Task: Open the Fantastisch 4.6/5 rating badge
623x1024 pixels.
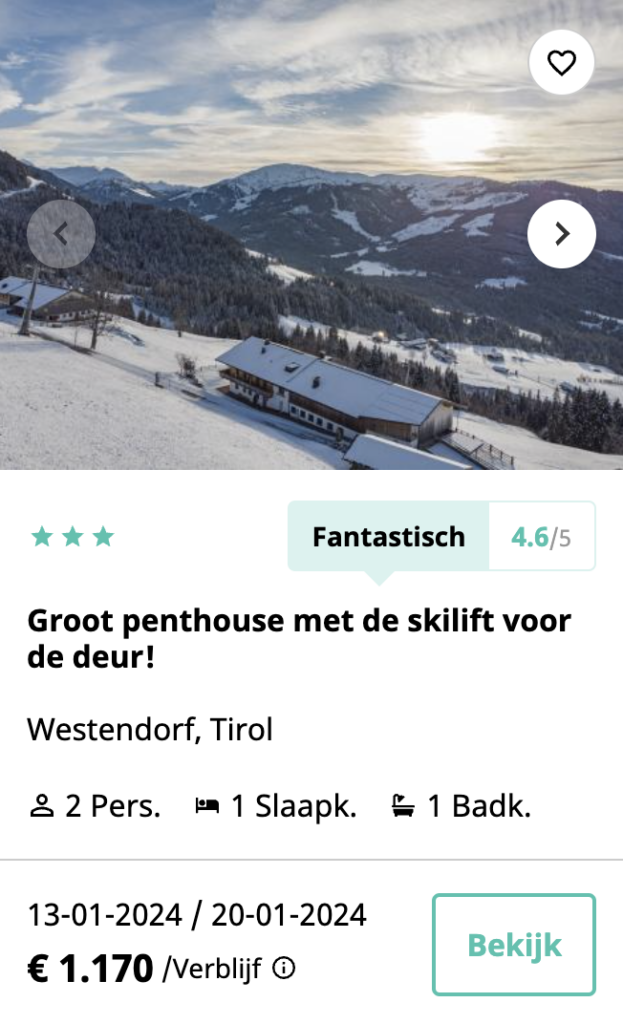Action: coord(441,537)
